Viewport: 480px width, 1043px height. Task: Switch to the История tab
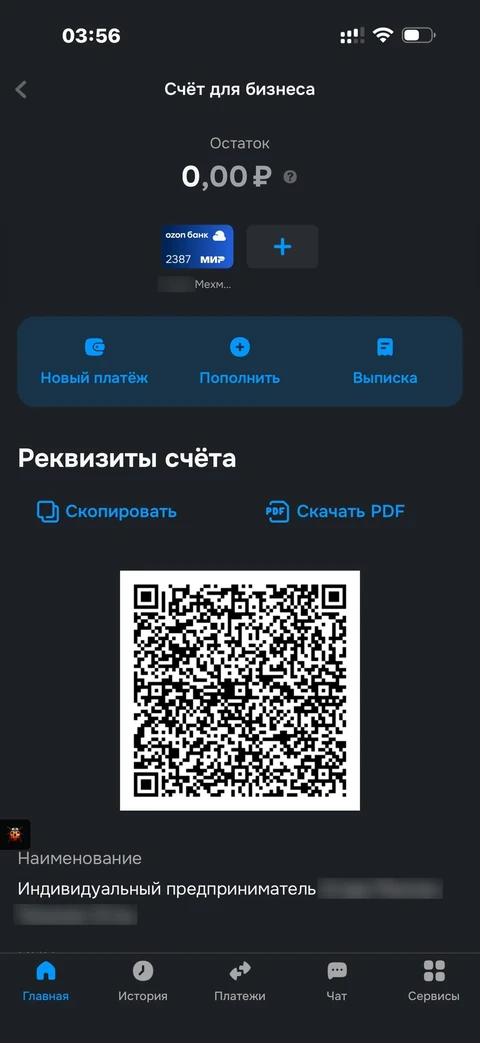click(x=143, y=982)
